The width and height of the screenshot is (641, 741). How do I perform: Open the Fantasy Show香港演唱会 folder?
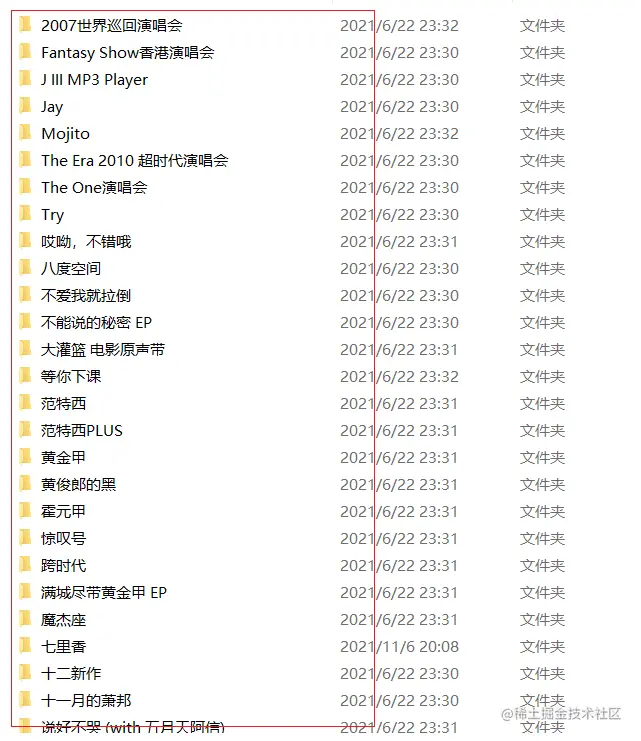(127, 52)
